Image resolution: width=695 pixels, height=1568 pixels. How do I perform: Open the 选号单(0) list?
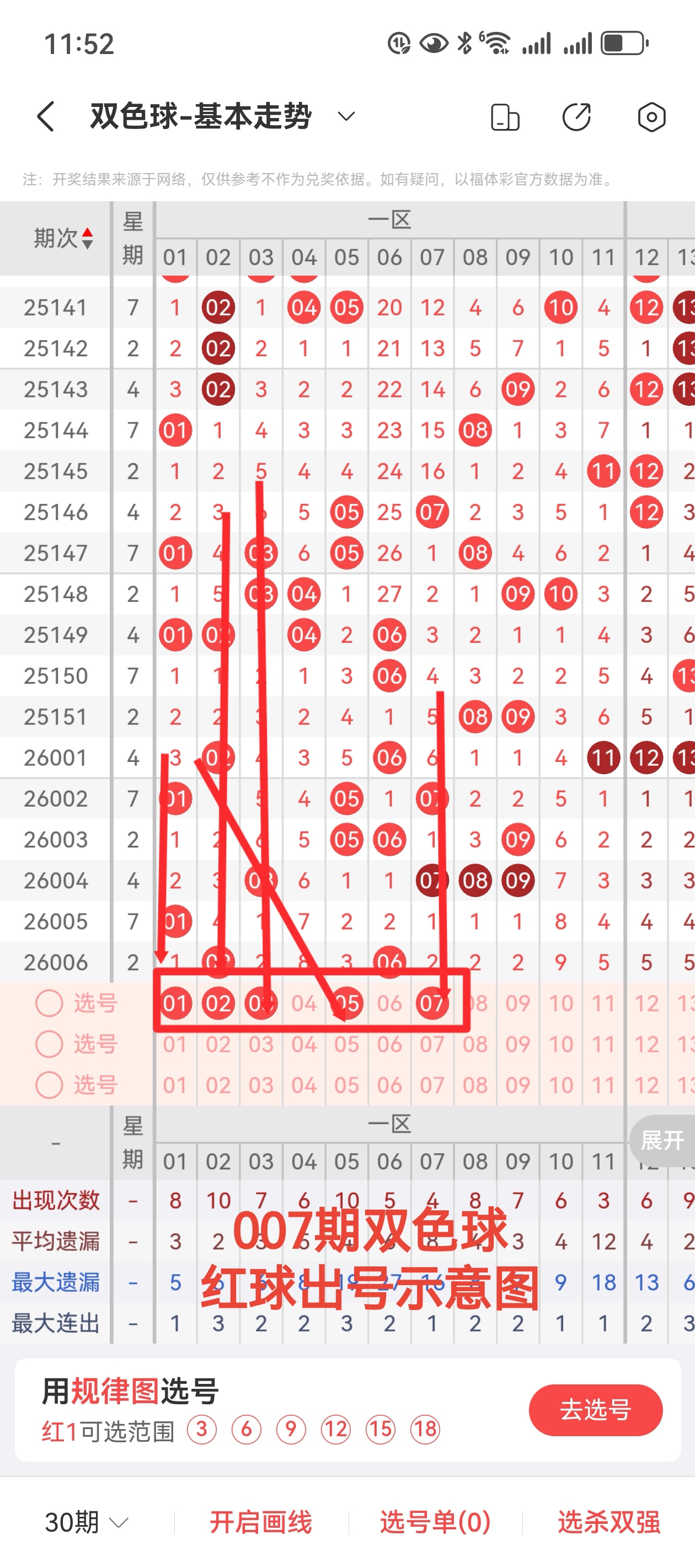click(435, 1522)
